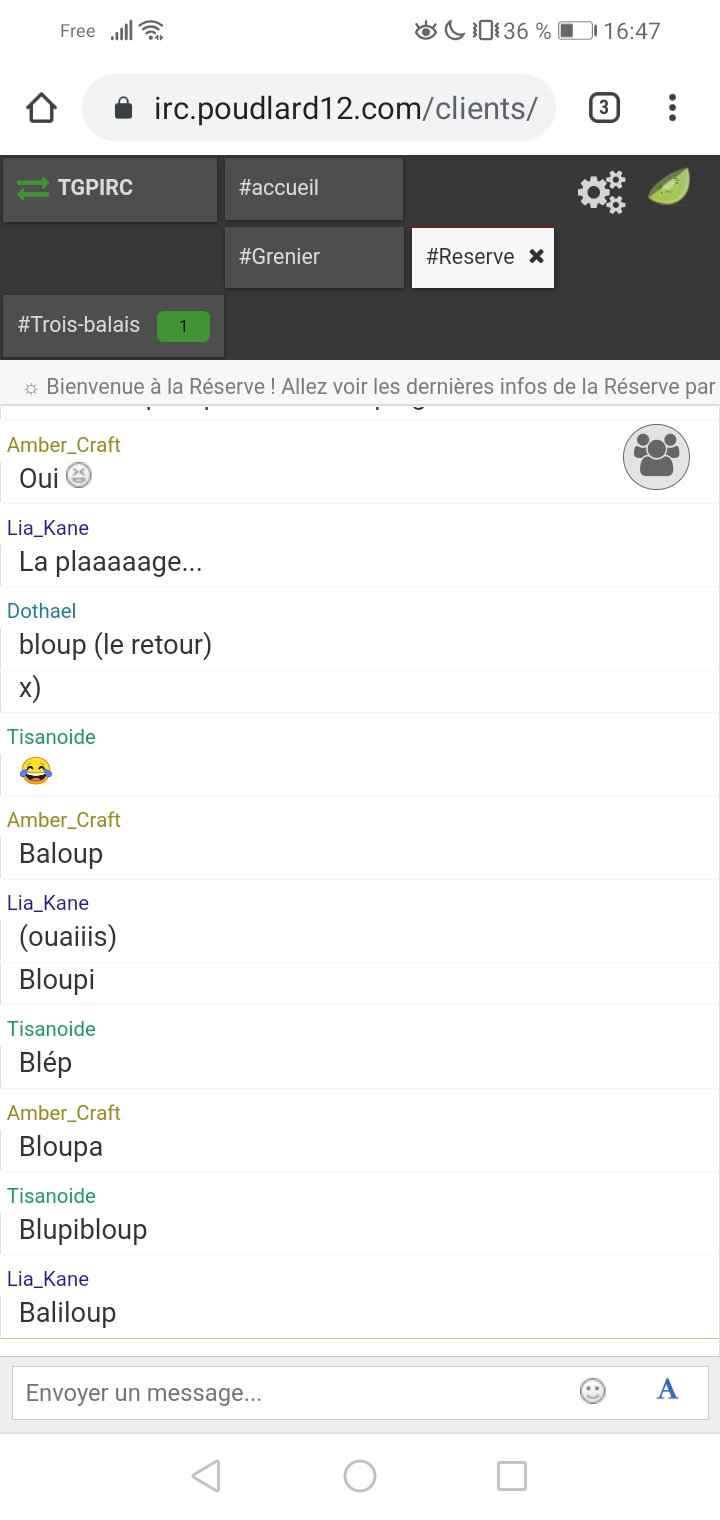Viewport: 720px width, 1520px height.
Task: Tap the Dothael nickname
Action: pyautogui.click(x=42, y=611)
